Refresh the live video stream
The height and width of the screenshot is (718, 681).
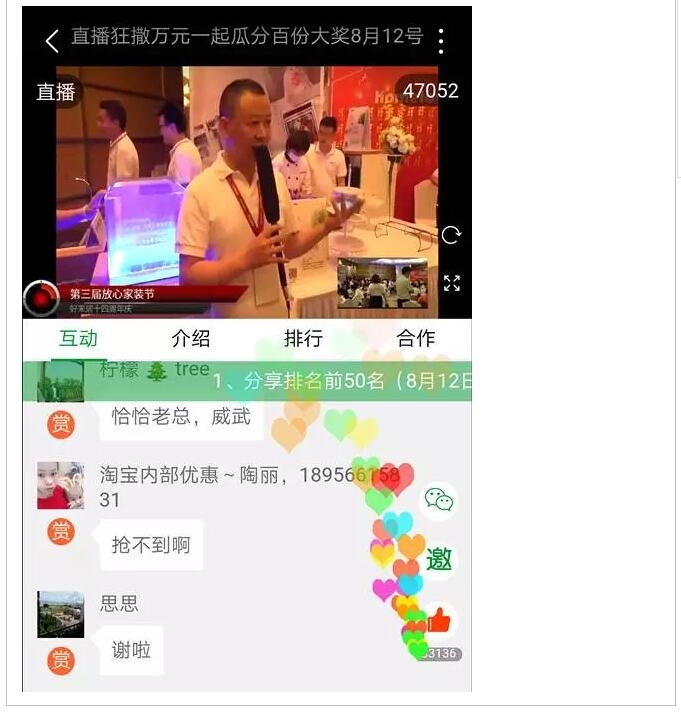[x=451, y=236]
